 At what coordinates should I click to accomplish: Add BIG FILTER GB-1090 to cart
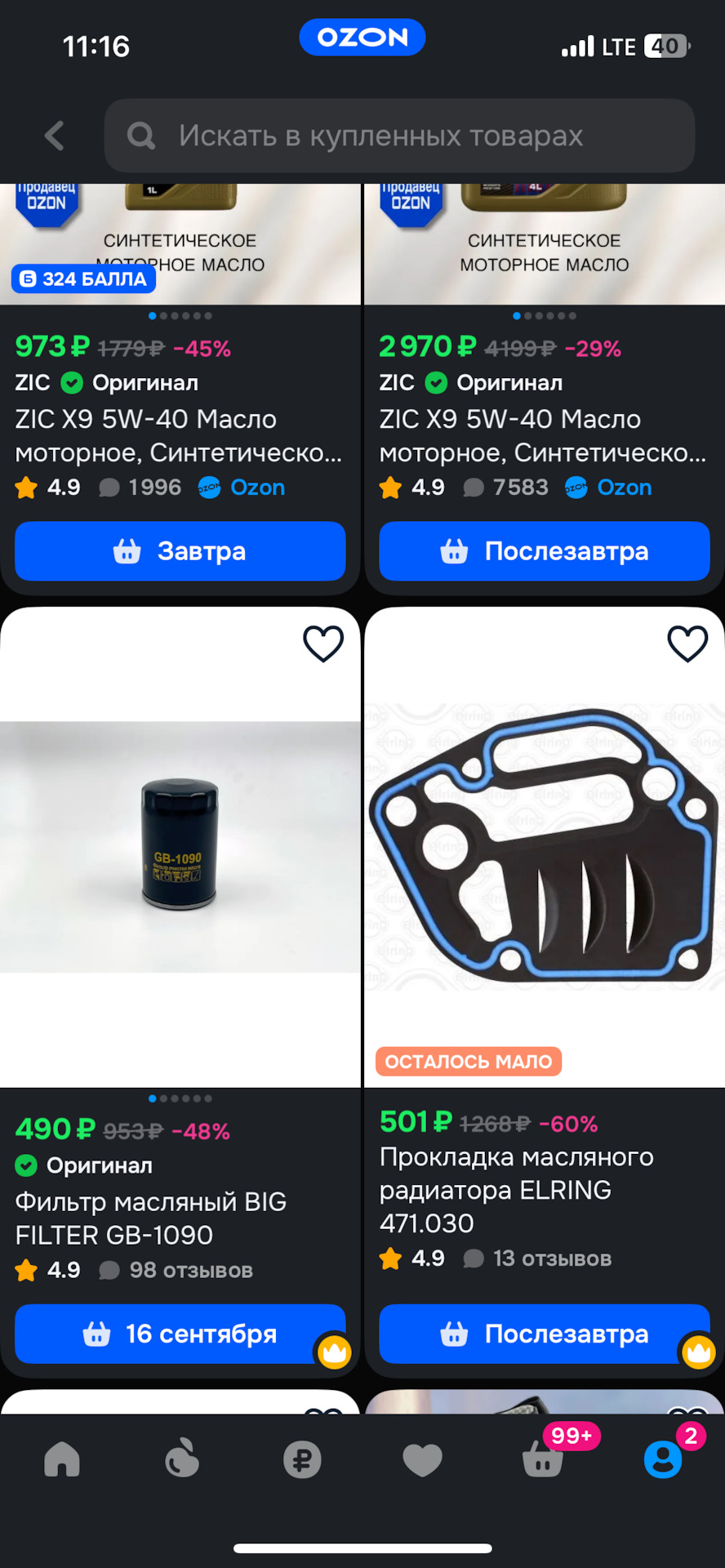[180, 1334]
